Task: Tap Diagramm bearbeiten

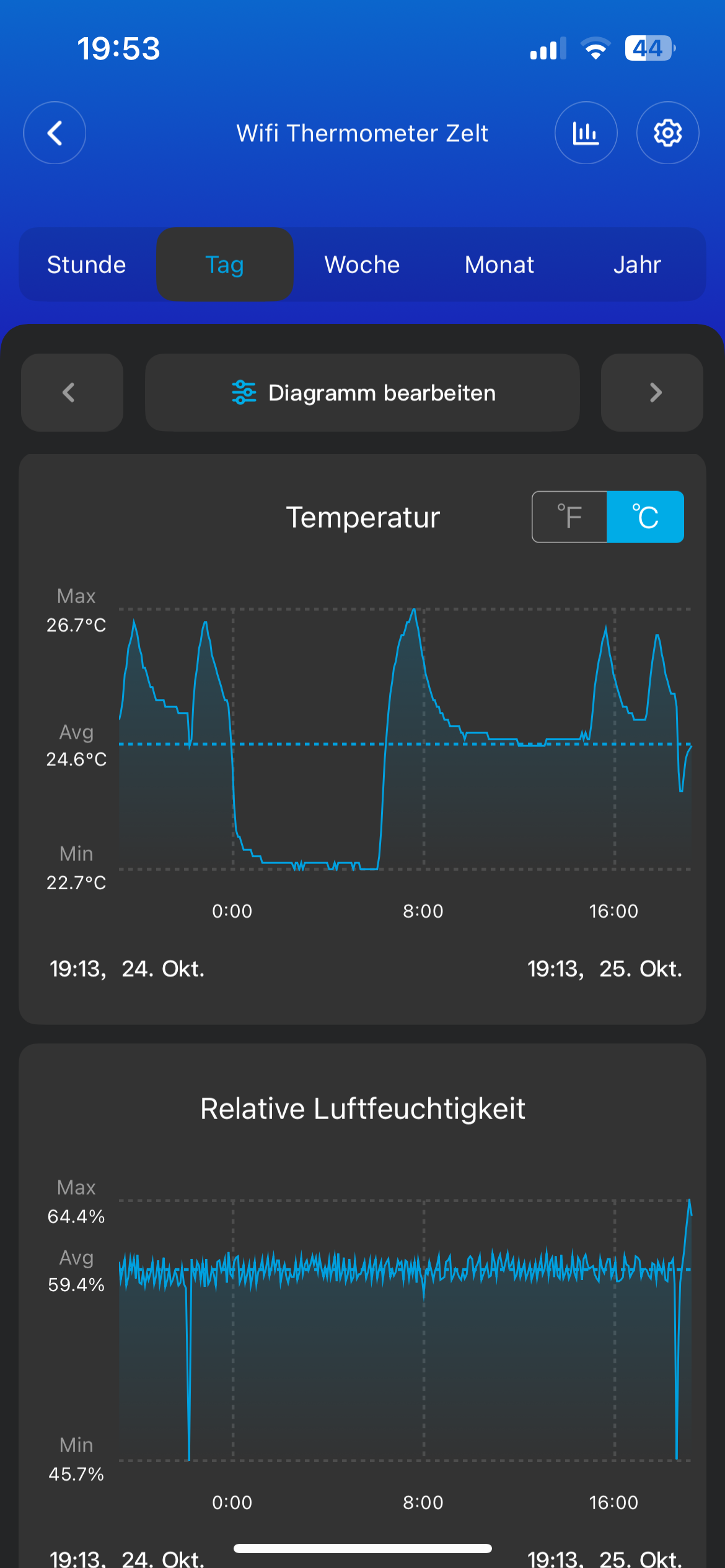Action: (x=362, y=393)
